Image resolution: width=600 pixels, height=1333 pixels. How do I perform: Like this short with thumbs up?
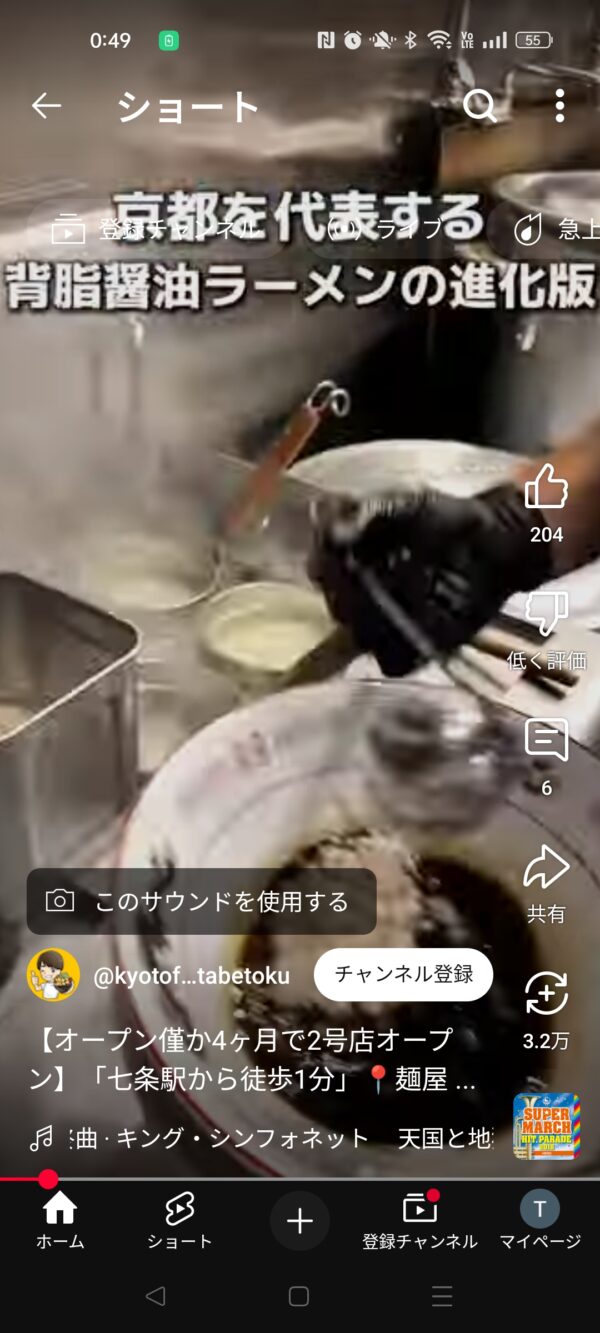click(546, 487)
